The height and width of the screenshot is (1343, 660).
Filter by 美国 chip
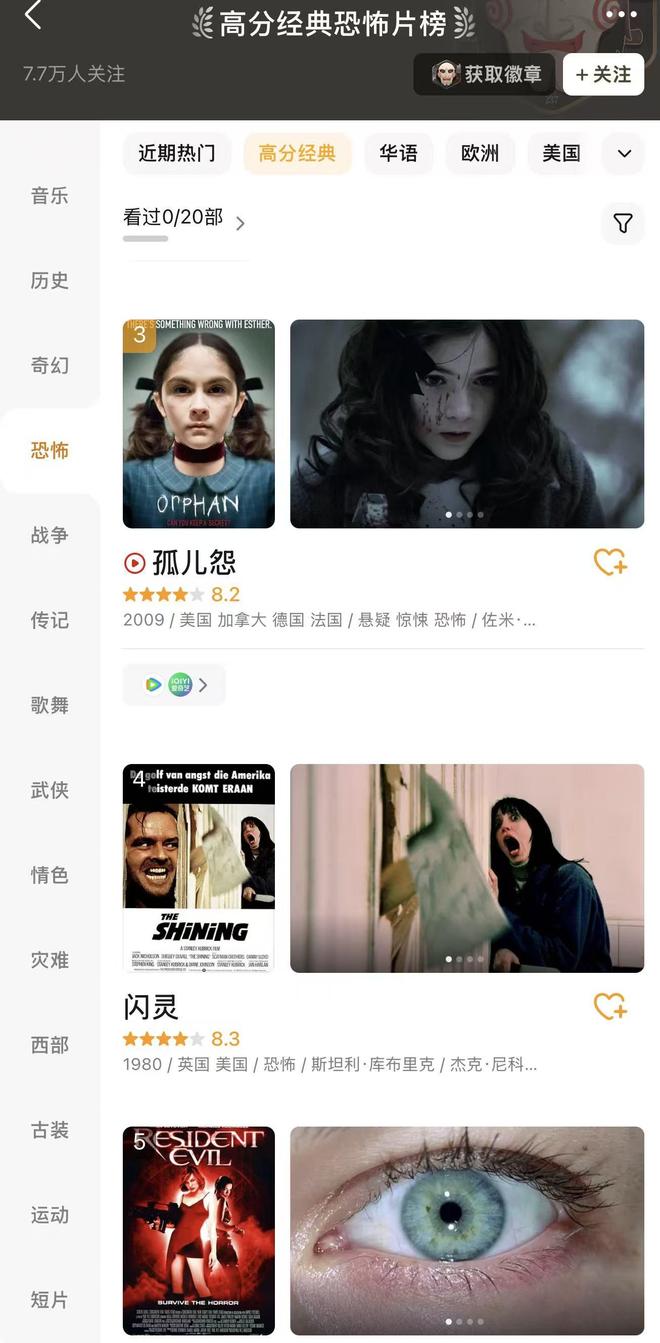click(x=561, y=153)
